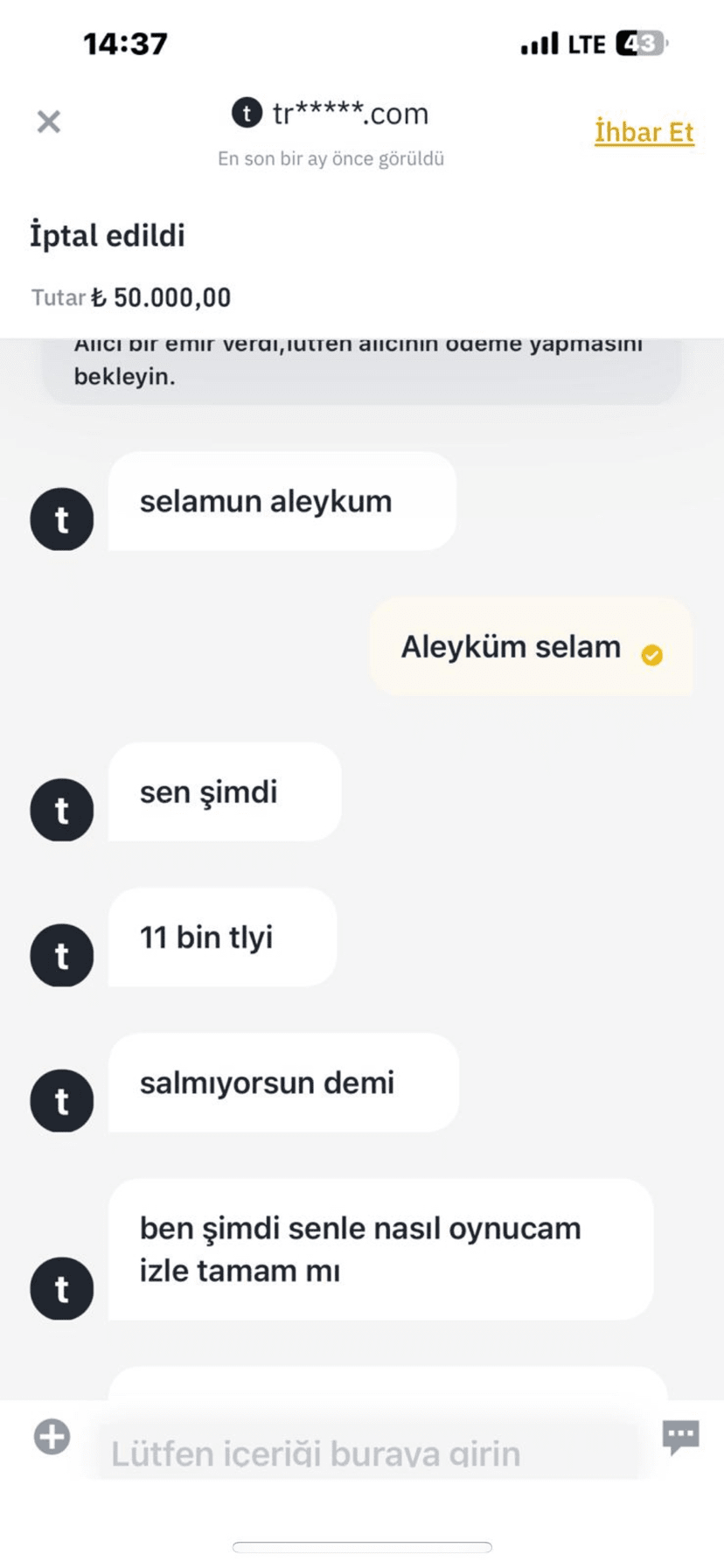Screen dimensions: 724x1568
Task: Close the chat with the X icon
Action: pyautogui.click(x=49, y=122)
